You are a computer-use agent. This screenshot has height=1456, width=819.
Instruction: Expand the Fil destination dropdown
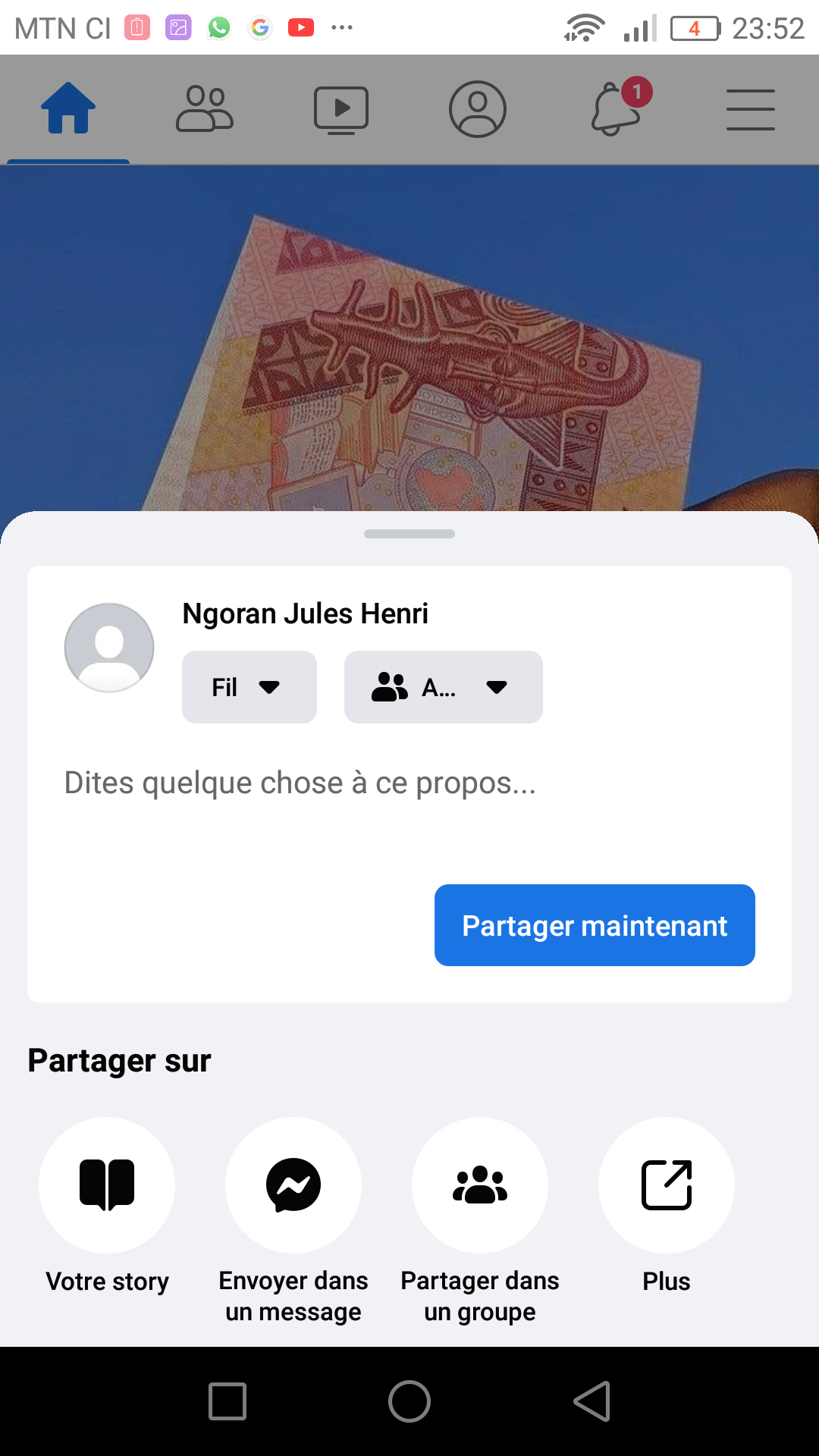click(249, 687)
